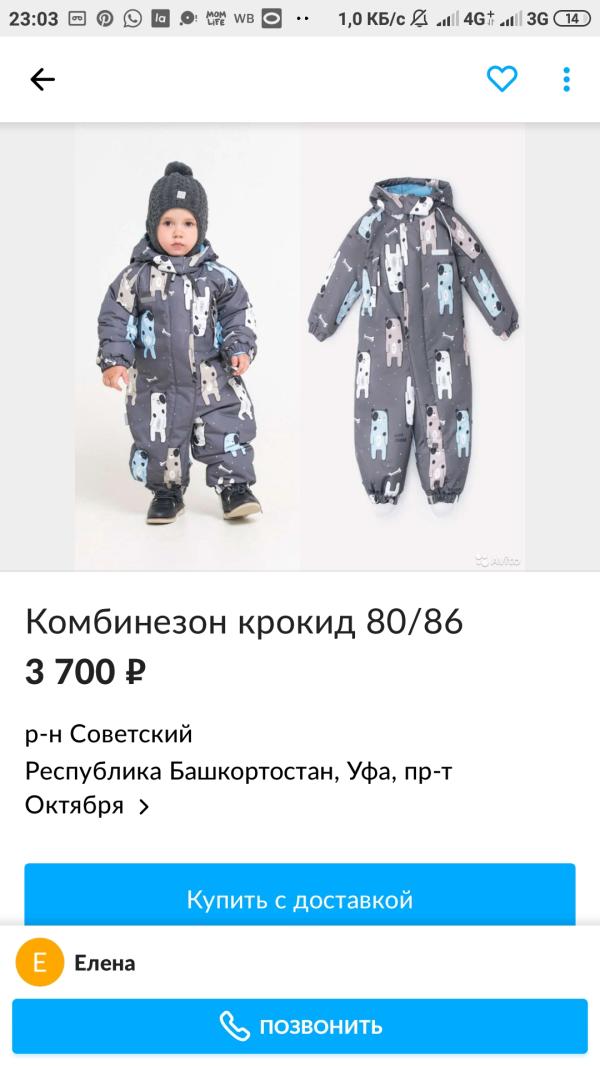The width and height of the screenshot is (600, 1066).
Task: Add this listing to favorites
Action: (502, 80)
